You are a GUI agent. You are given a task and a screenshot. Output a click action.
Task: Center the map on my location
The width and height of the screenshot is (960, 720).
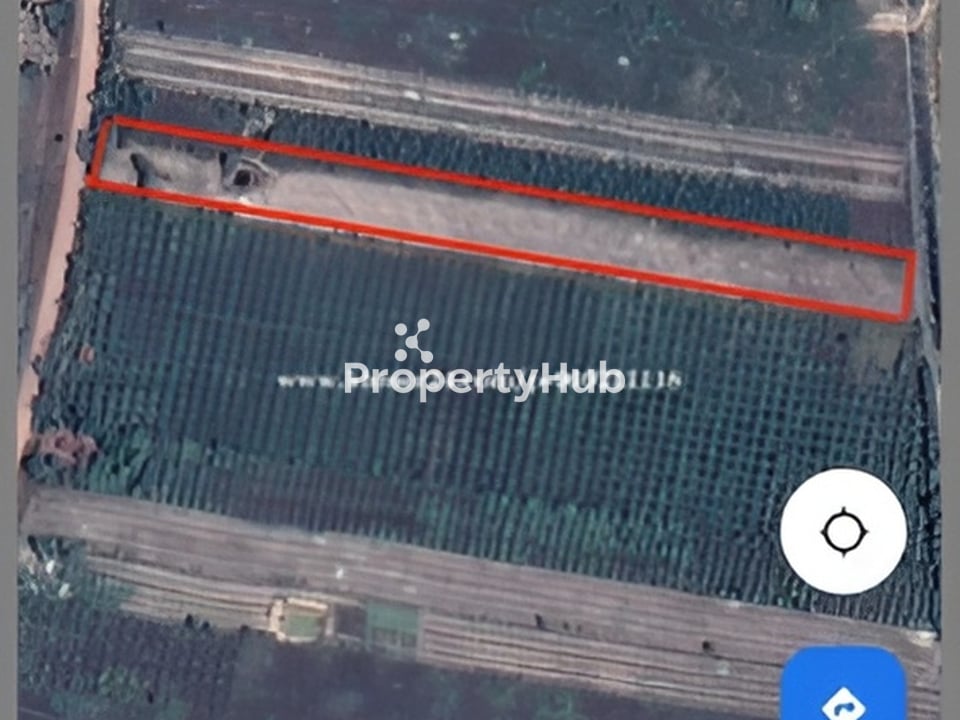coord(843,531)
